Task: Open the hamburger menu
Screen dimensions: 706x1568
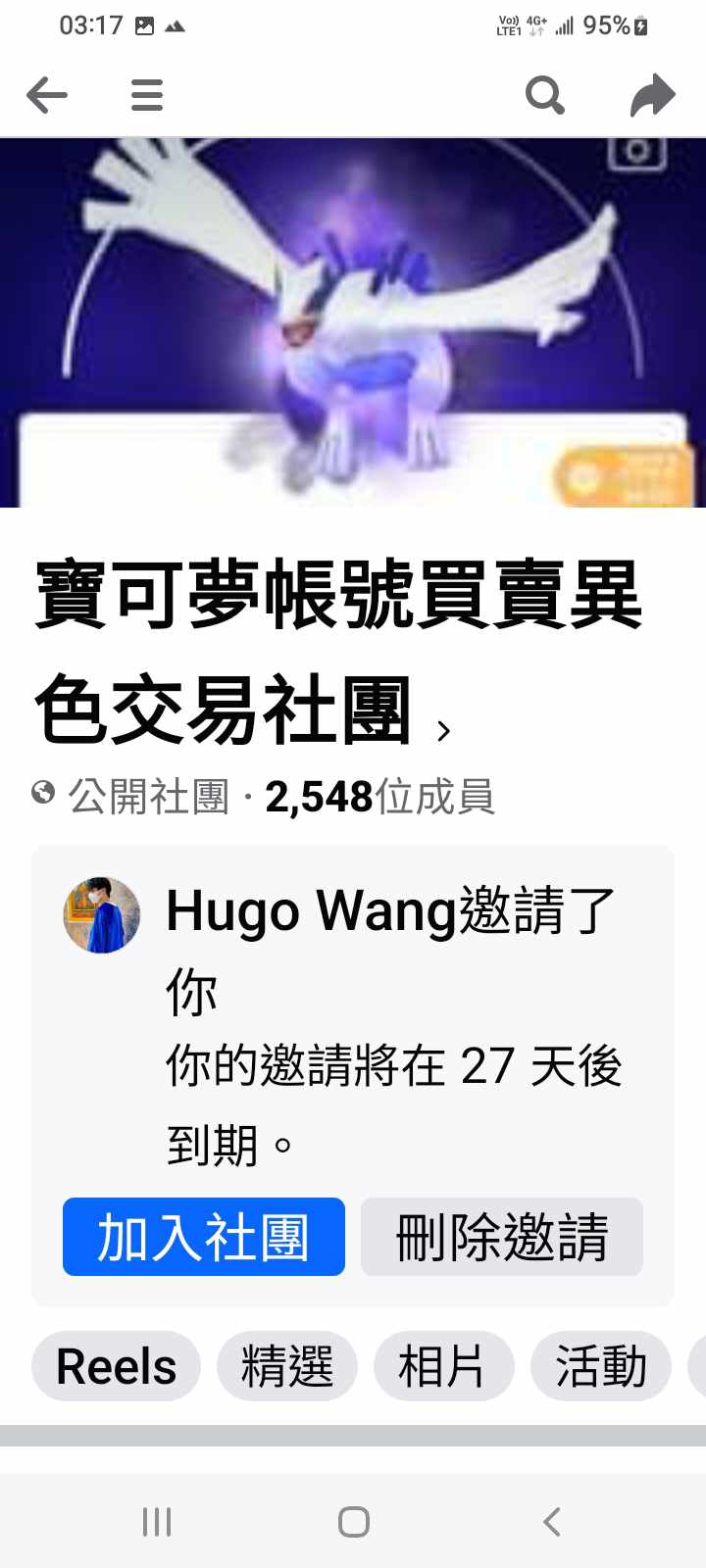Action: [147, 95]
